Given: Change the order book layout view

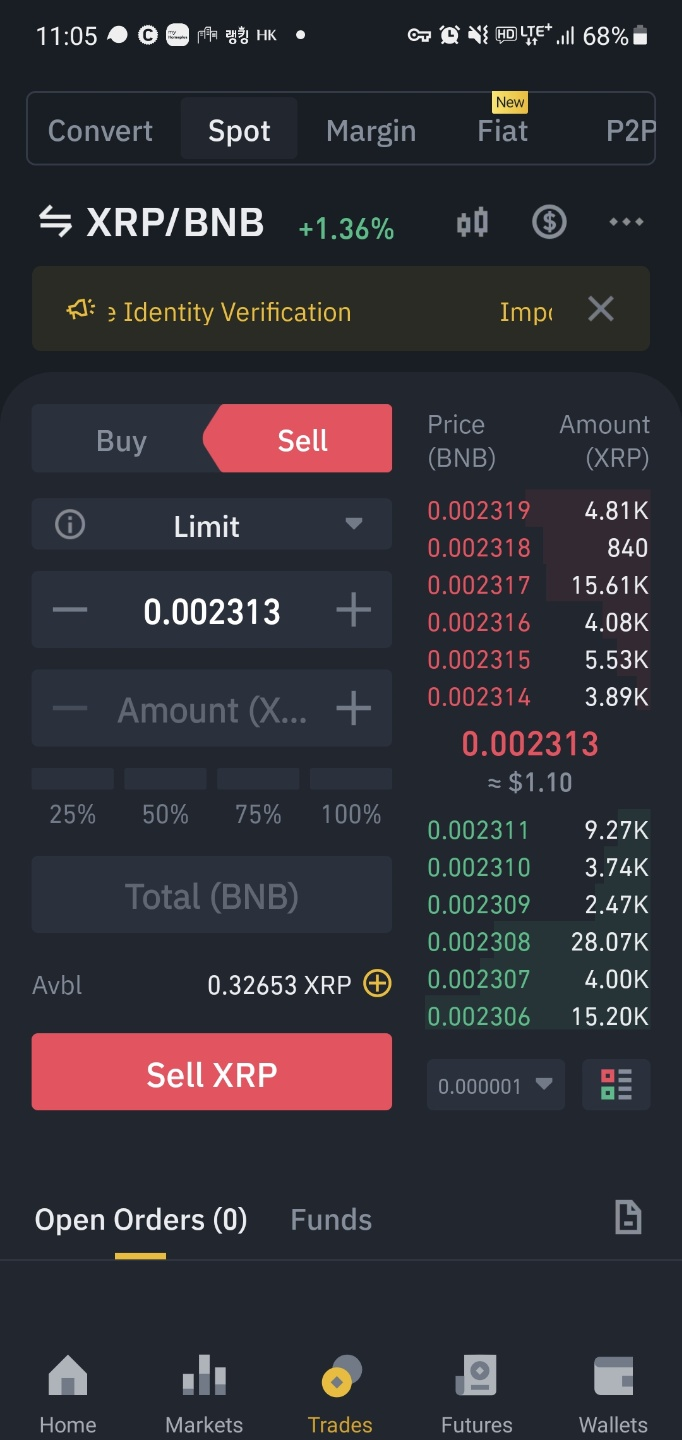Looking at the screenshot, I should coord(616,1085).
